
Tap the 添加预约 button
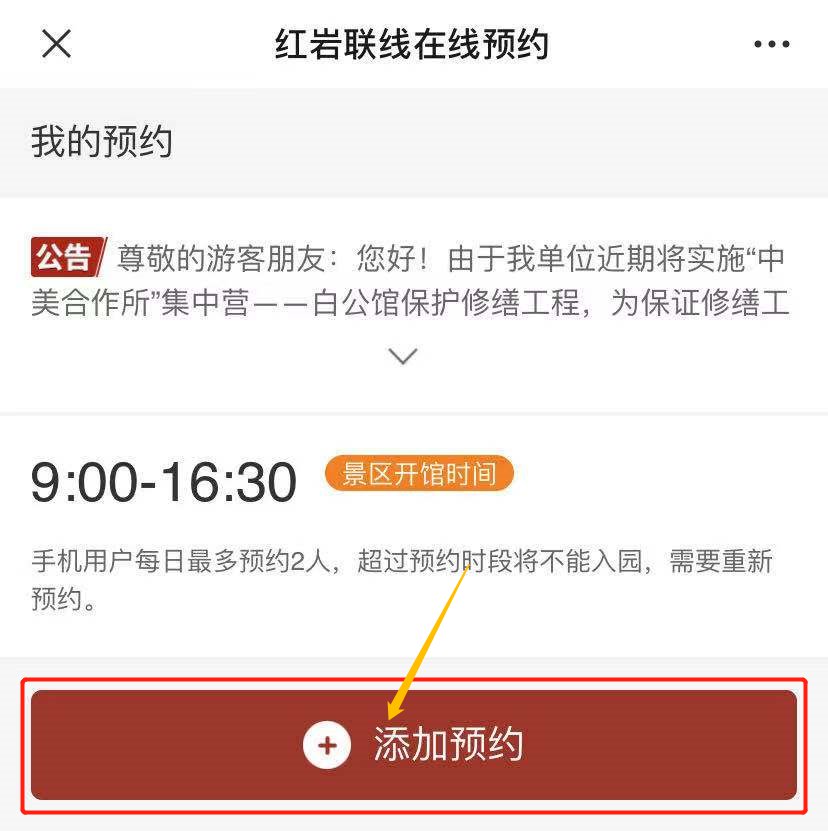coord(414,745)
